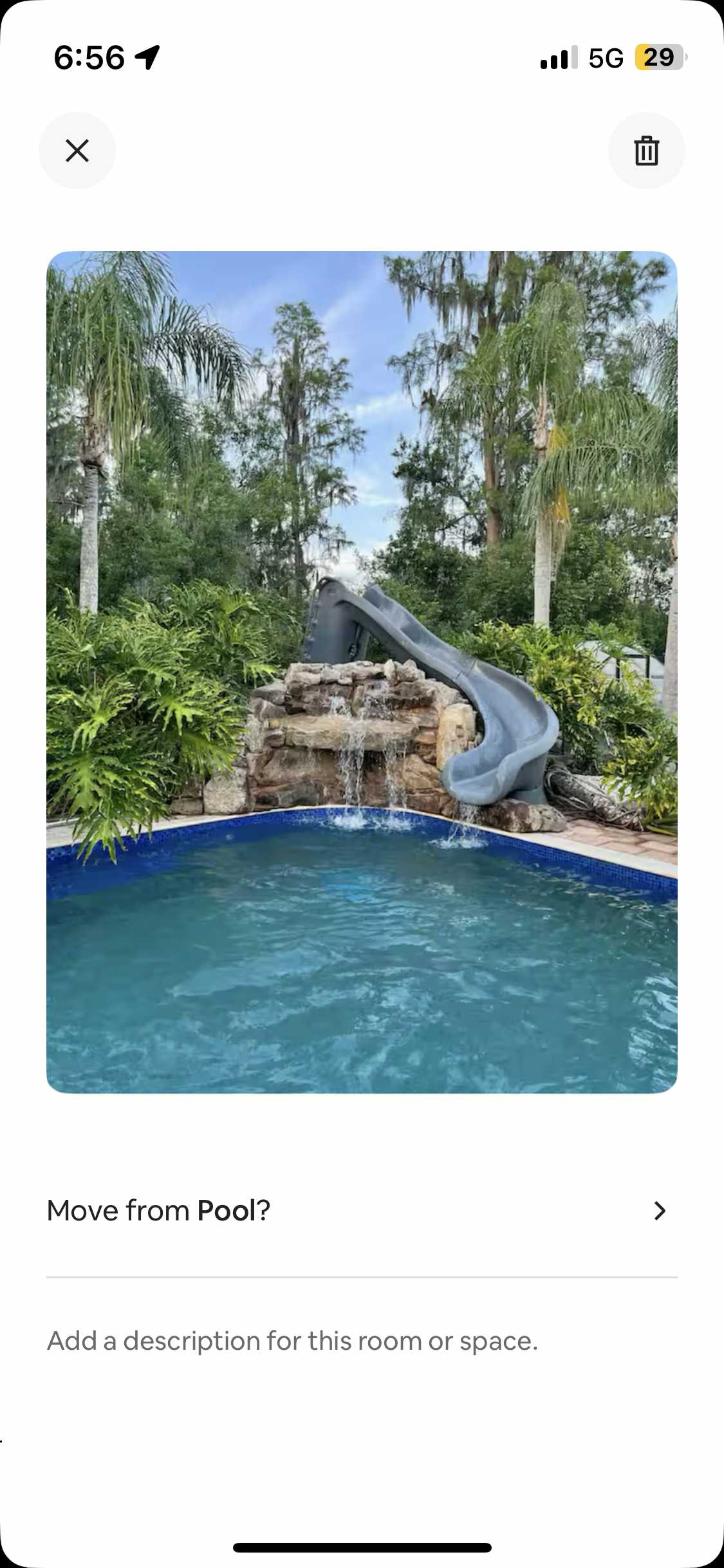Open the Move from Pool option
The image size is (724, 1568).
pyautogui.click(x=360, y=1211)
